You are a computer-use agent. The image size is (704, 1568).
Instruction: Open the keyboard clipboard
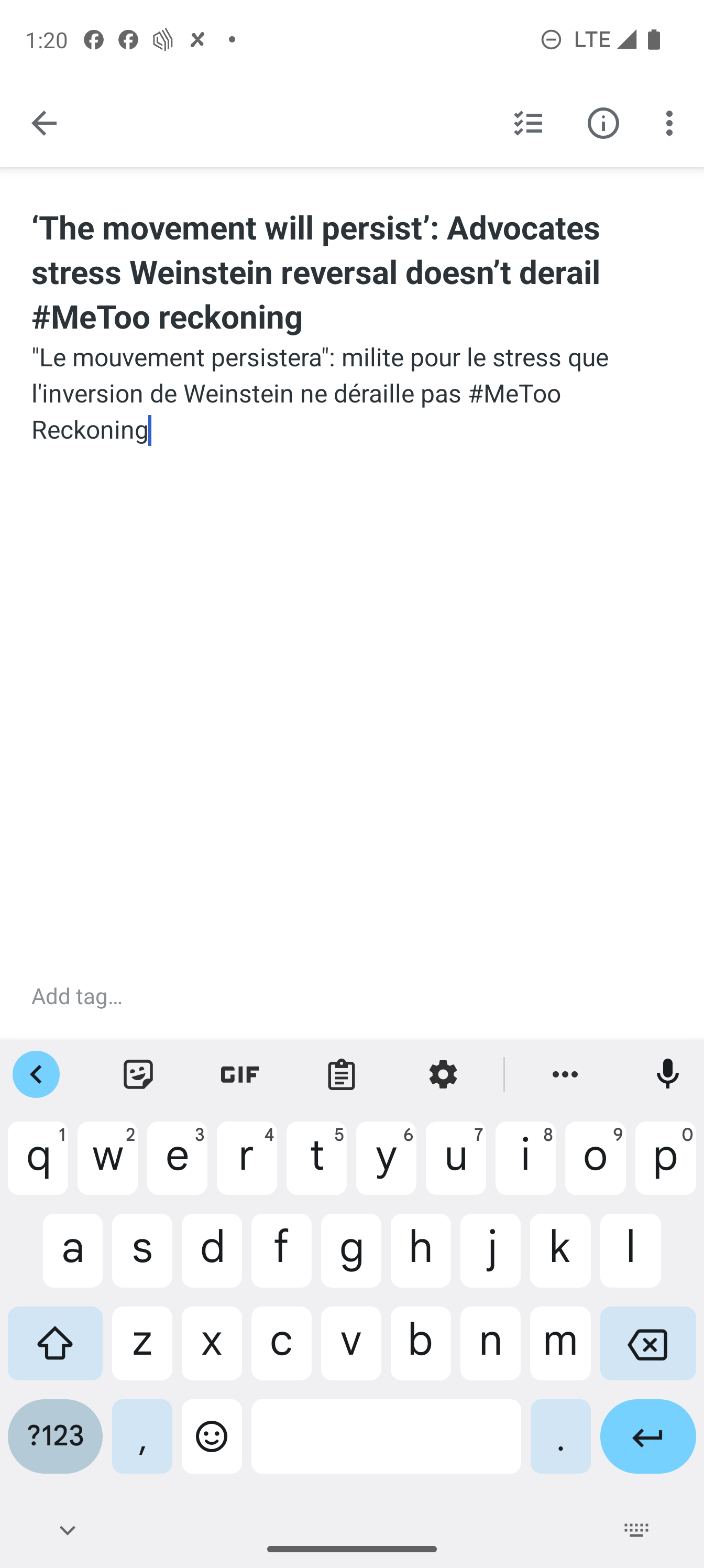click(342, 1074)
